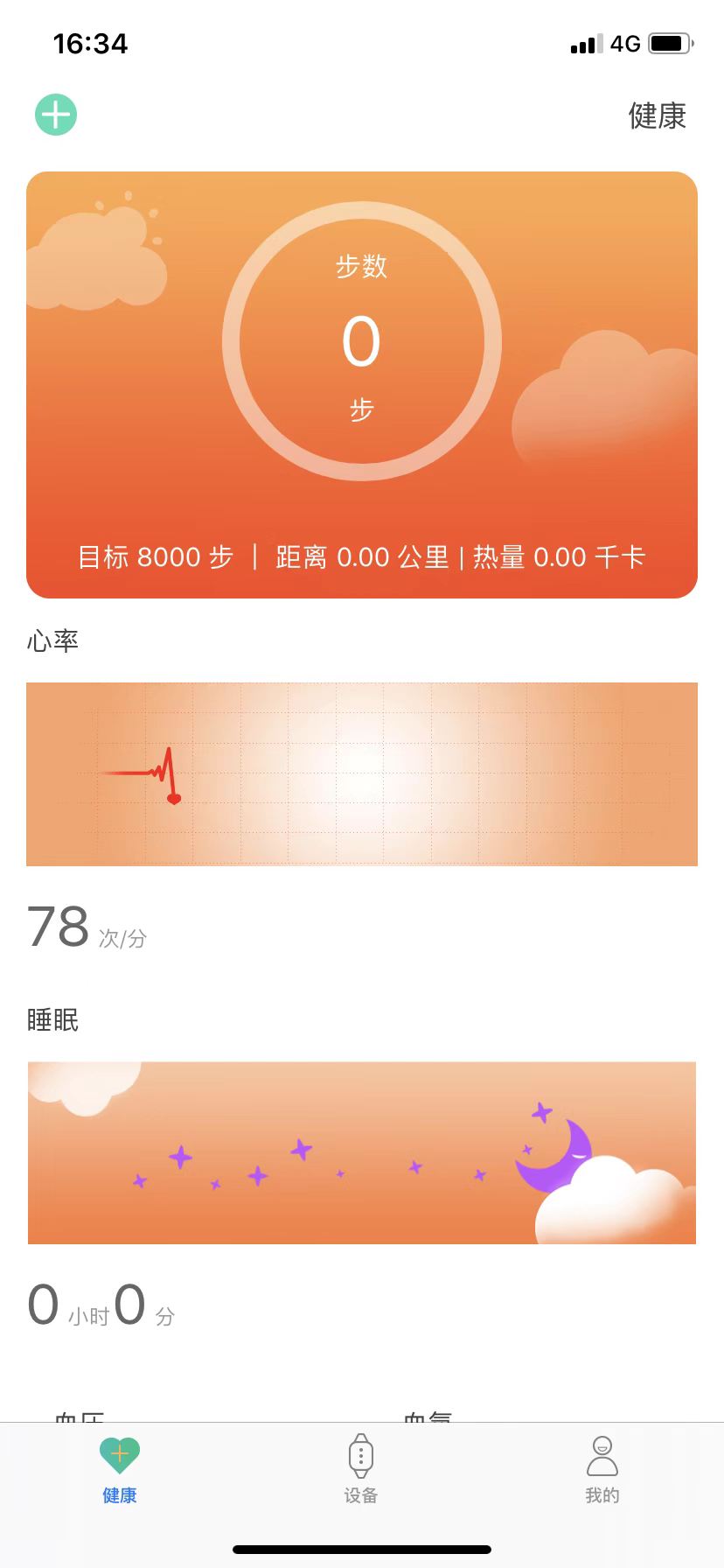Tap the circular step progress ring
This screenshot has height=1568, width=724.
tap(361, 341)
